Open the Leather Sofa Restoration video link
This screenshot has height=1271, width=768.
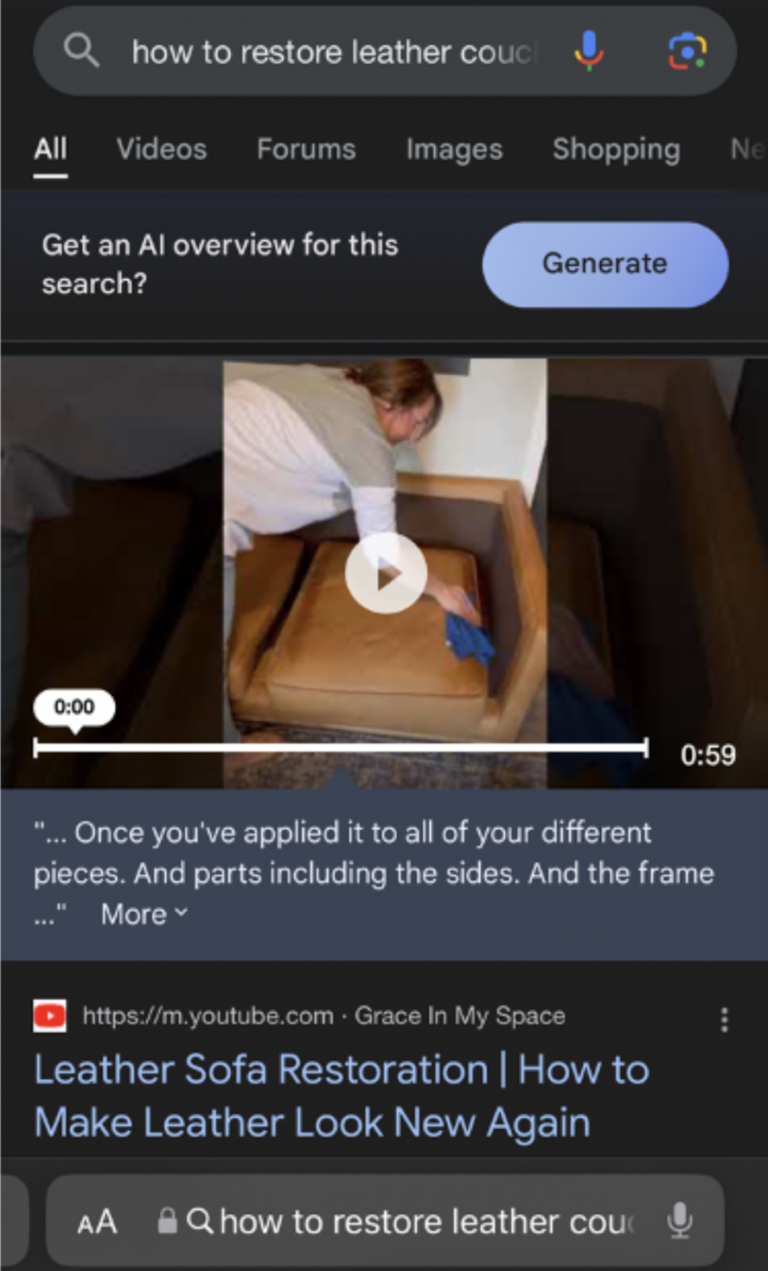pyautogui.click(x=340, y=1095)
